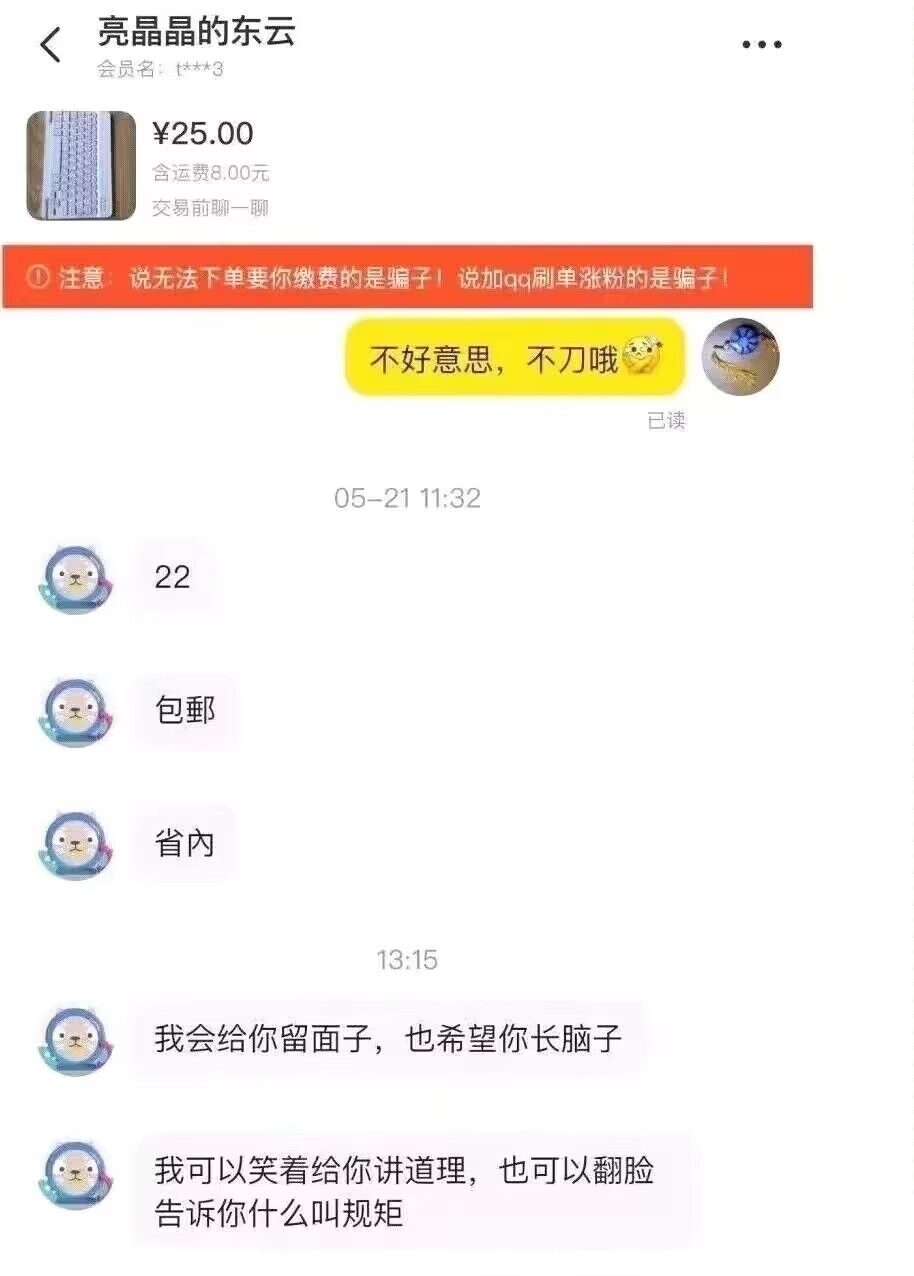Open the ¥25.00 keyboard listing
This screenshot has width=914, height=1276.
click(81, 166)
